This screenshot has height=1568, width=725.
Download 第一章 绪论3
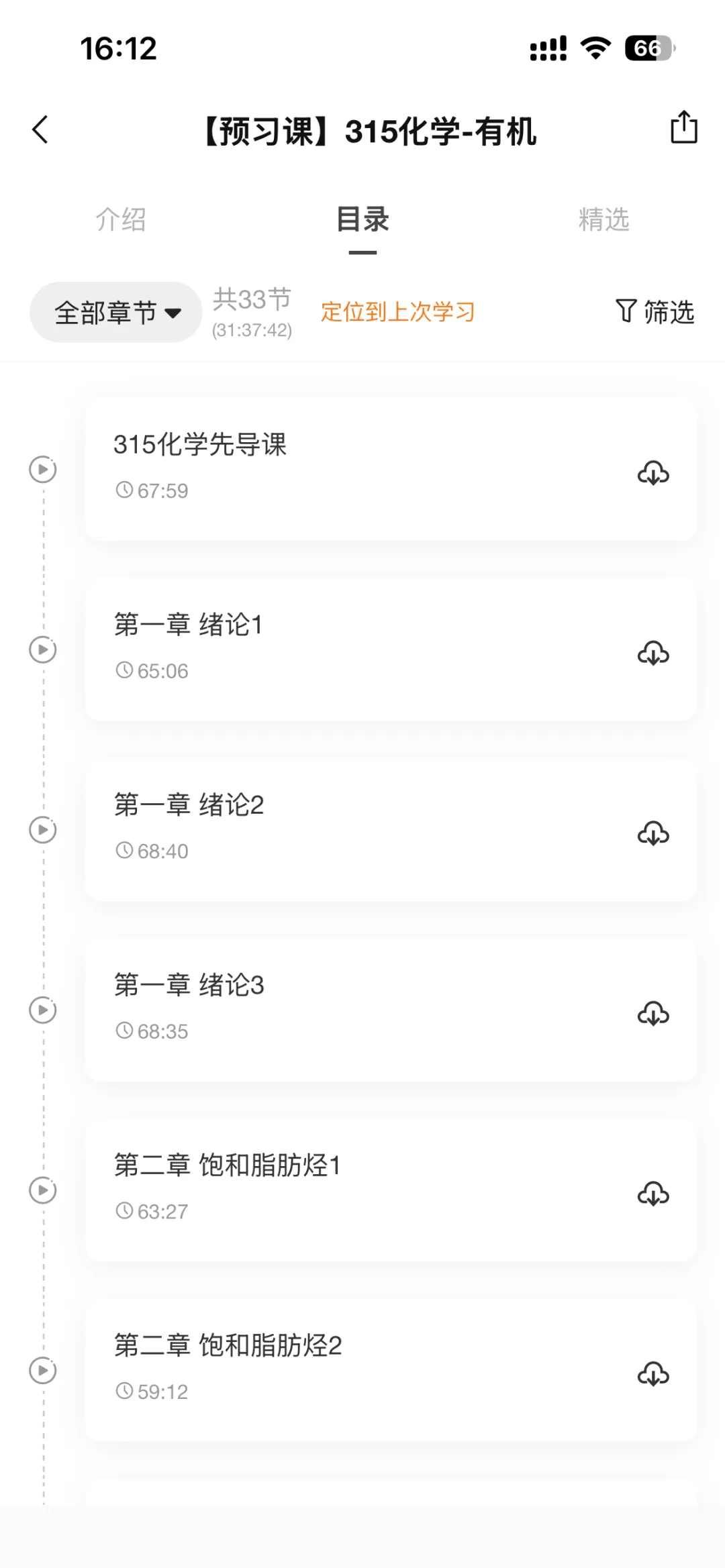653,1013
